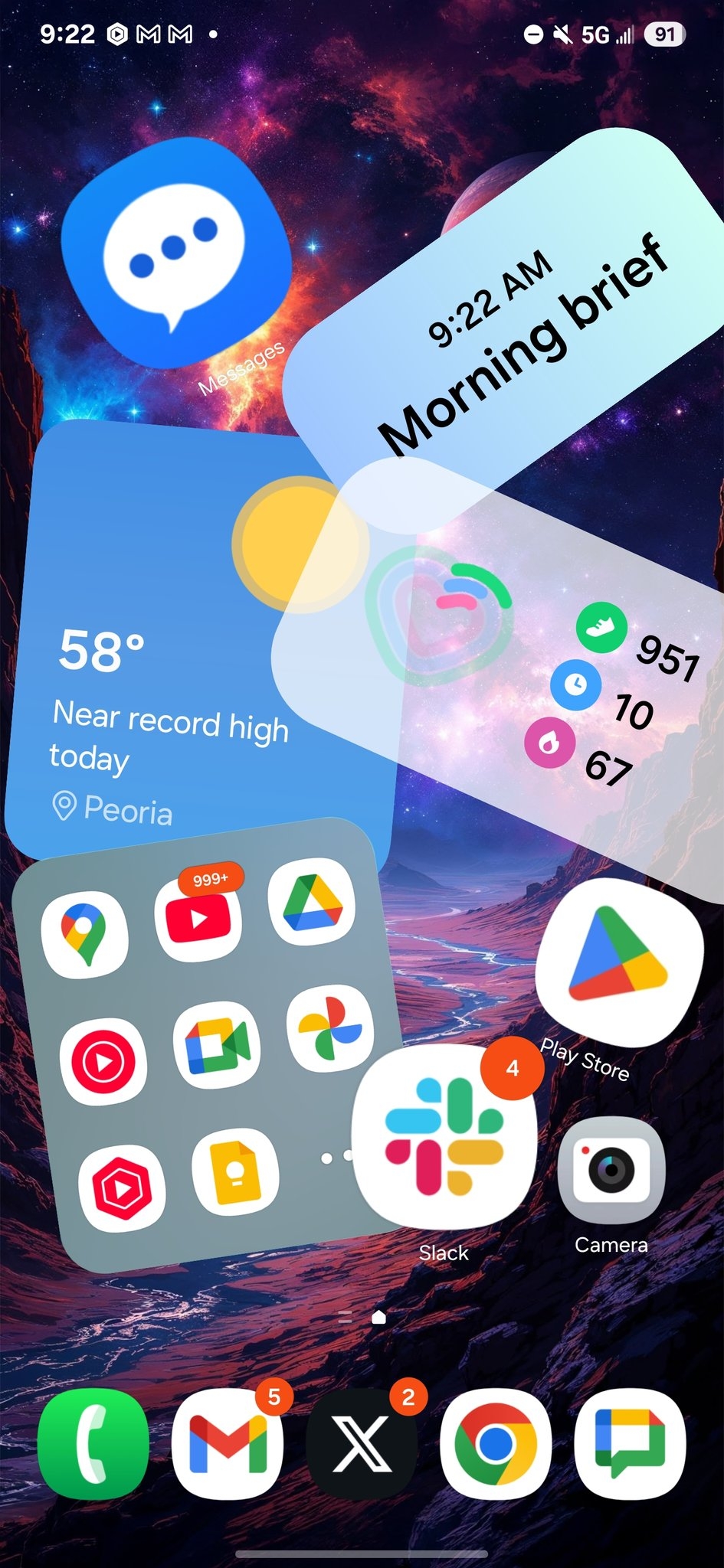Launch the Camera app
Screen dimensions: 724x1568
(x=611, y=1170)
